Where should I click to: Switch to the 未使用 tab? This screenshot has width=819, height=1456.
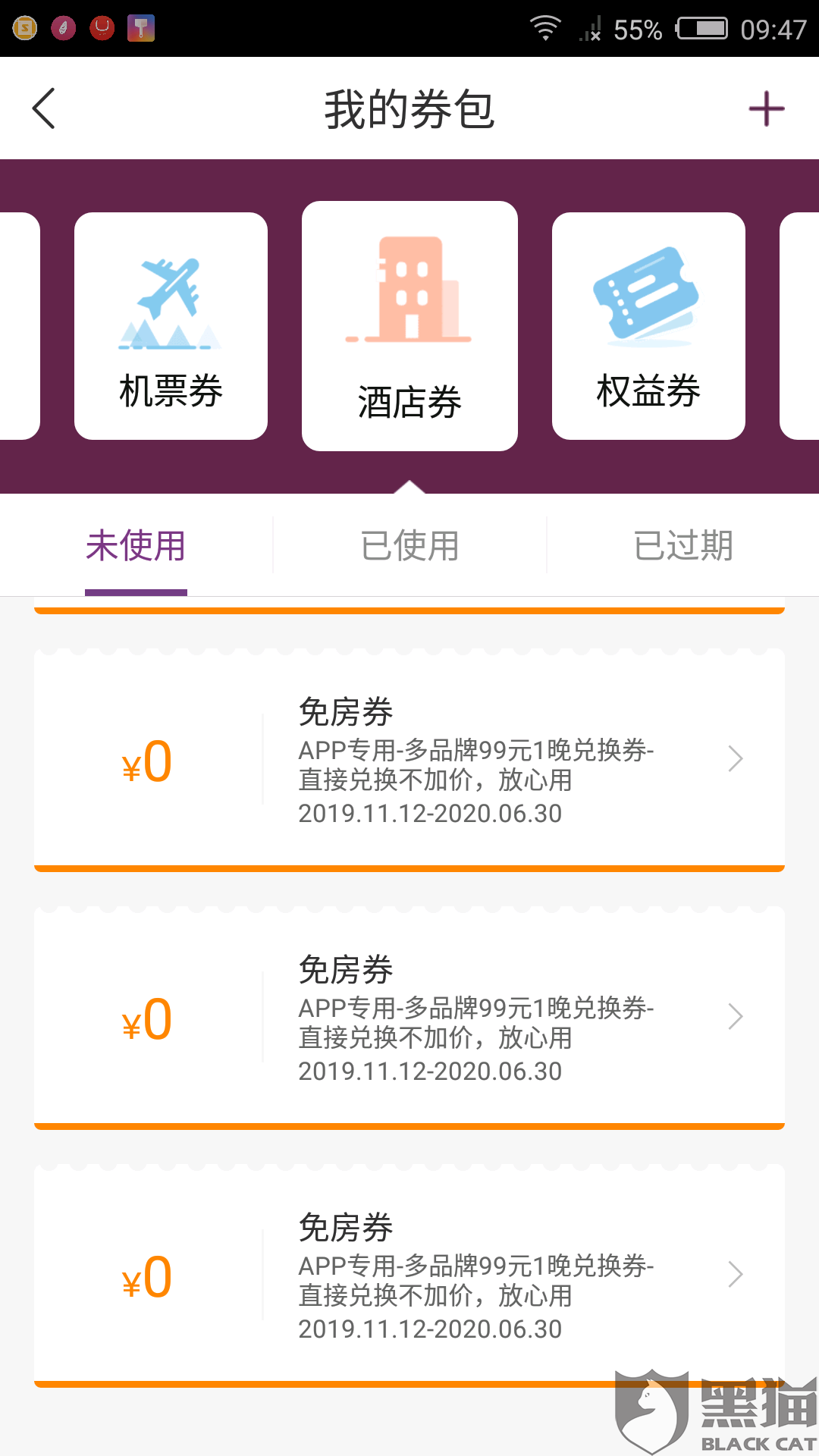click(136, 546)
